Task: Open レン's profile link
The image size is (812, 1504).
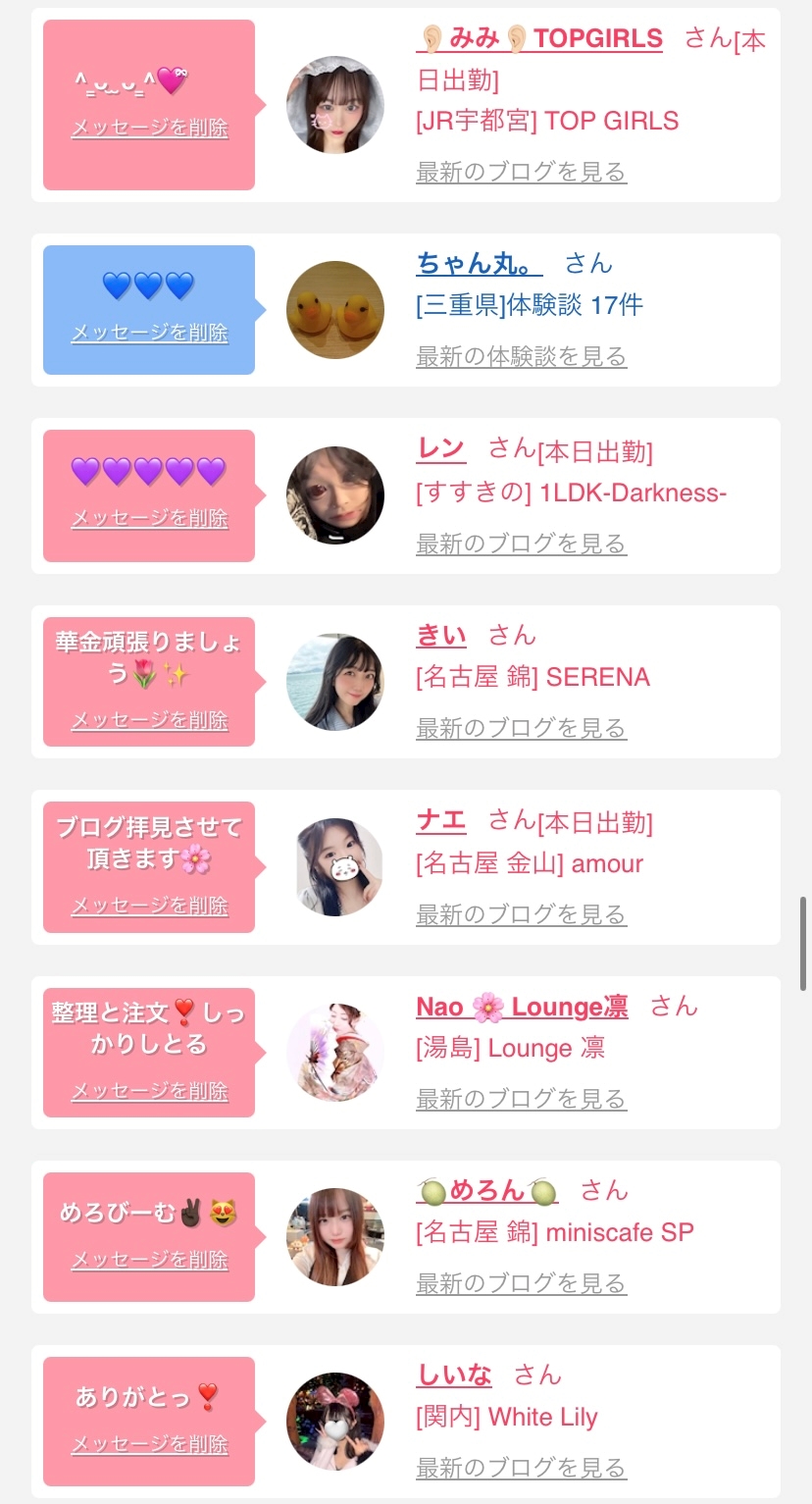Action: [x=440, y=448]
